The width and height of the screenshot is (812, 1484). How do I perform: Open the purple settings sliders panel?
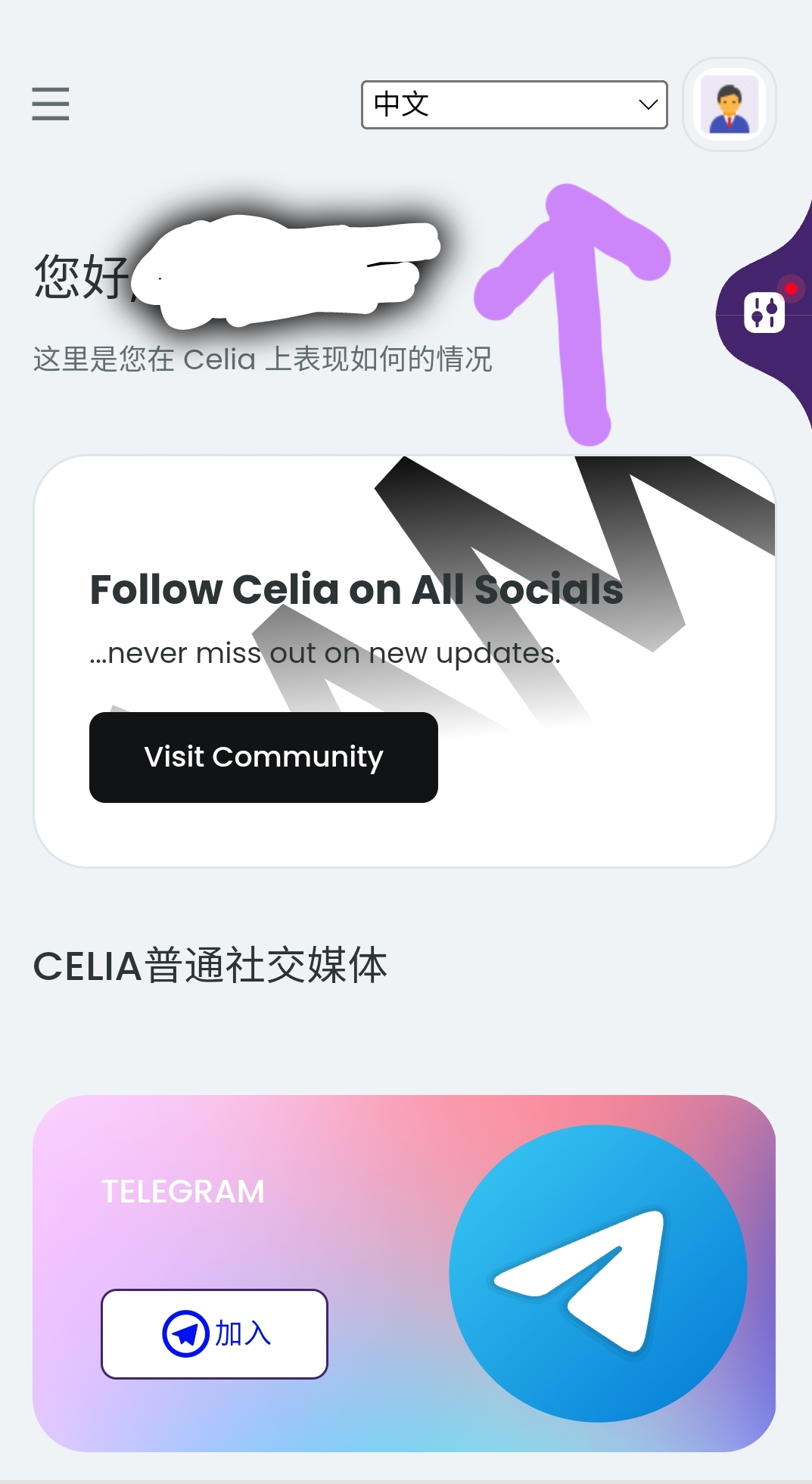click(764, 313)
